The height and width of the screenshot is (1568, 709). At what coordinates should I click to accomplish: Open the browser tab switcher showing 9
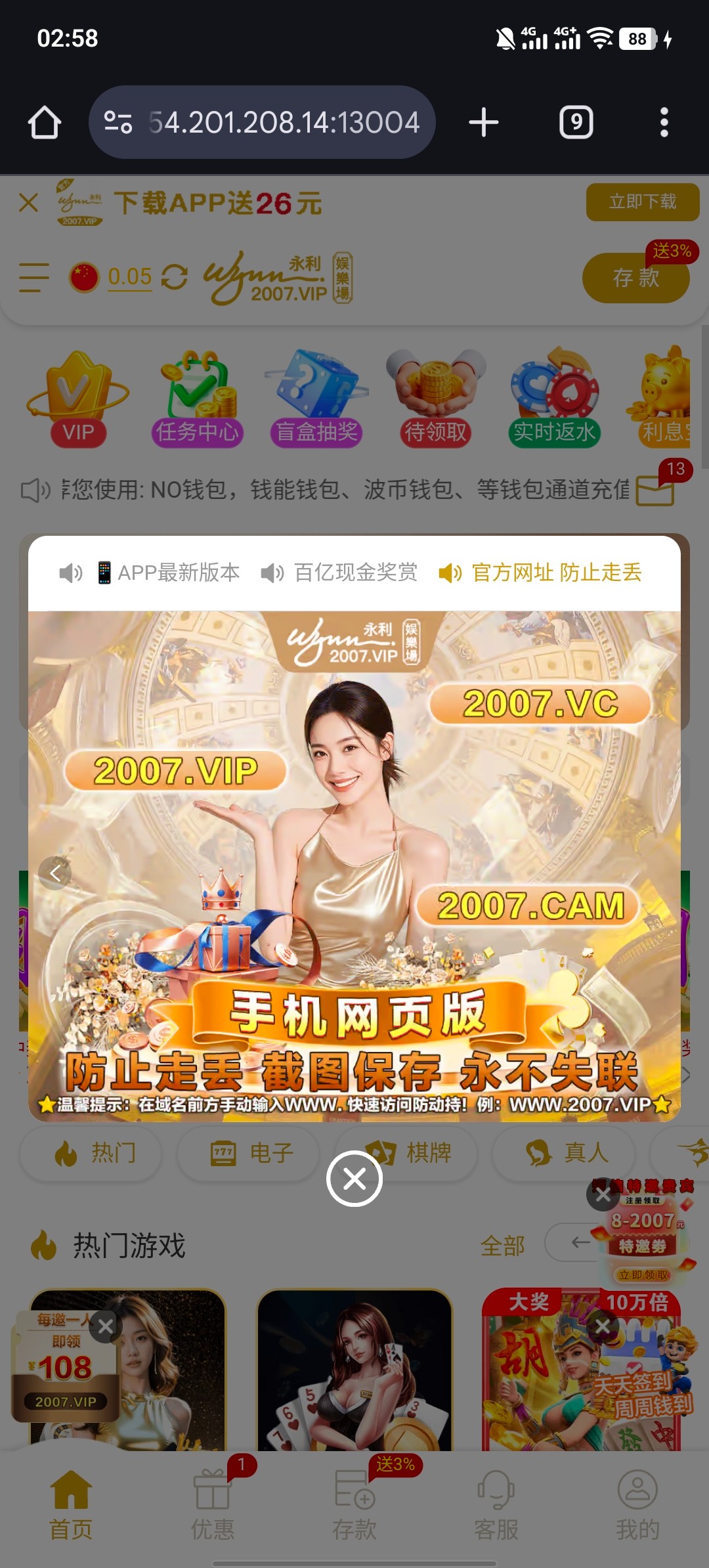pyautogui.click(x=576, y=123)
